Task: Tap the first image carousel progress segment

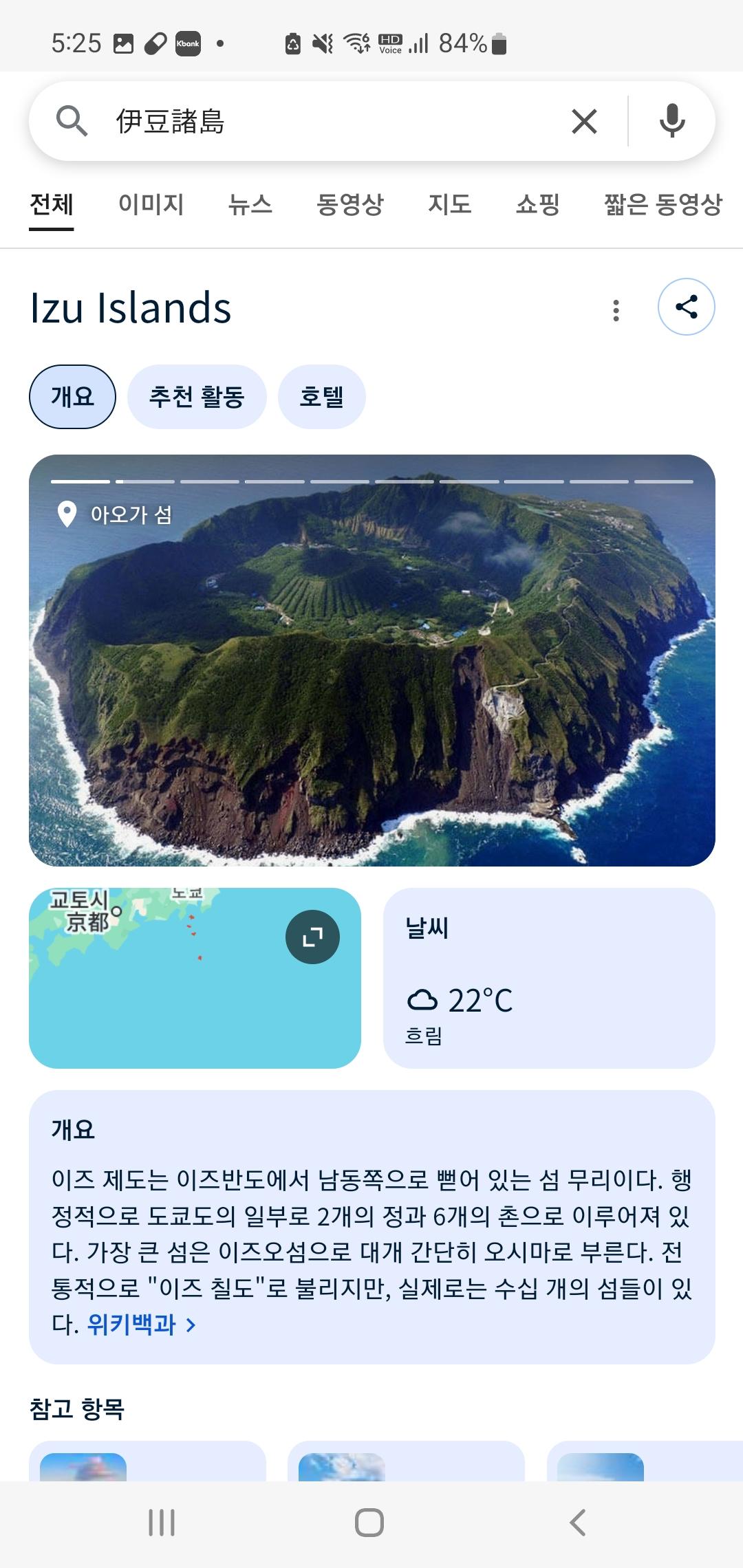Action: pos(80,481)
